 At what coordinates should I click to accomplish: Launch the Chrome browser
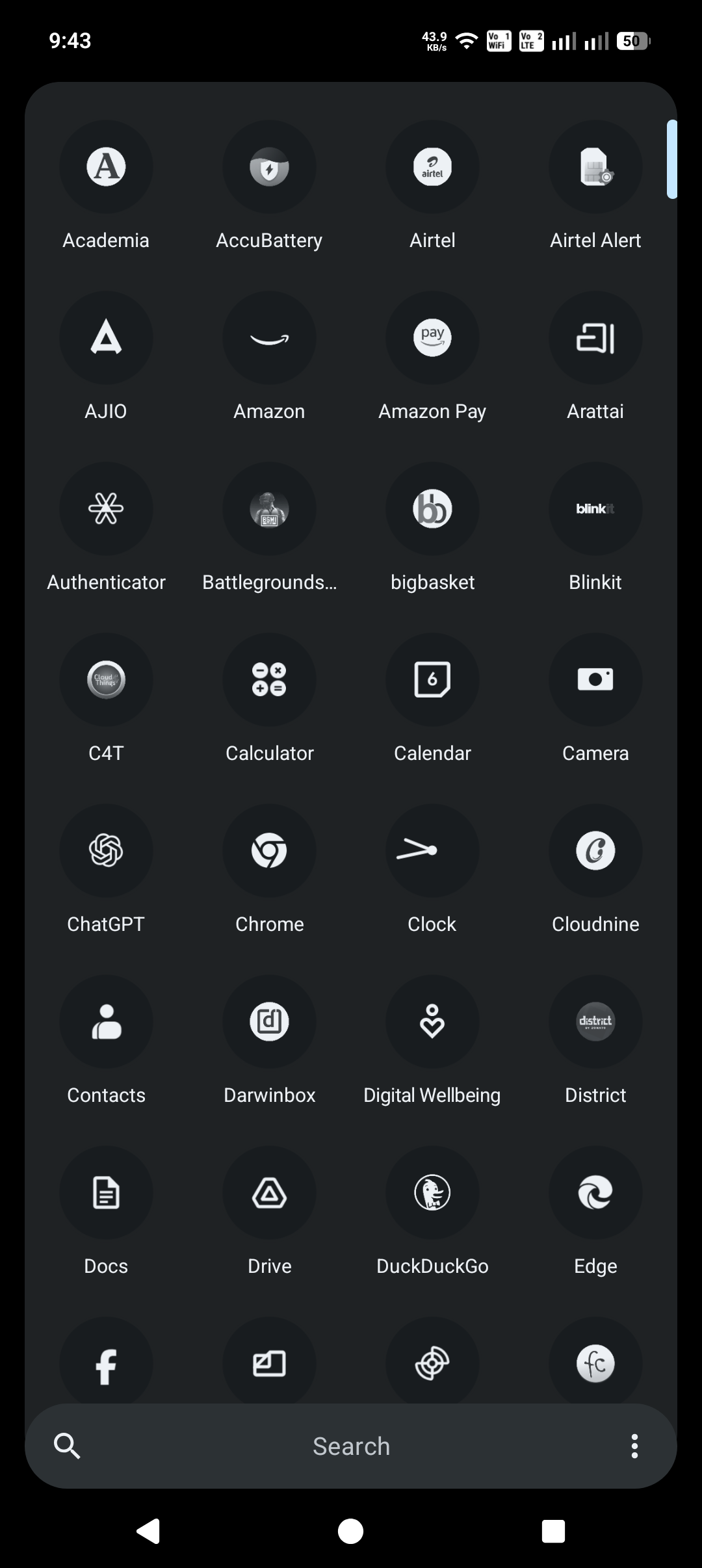[269, 851]
